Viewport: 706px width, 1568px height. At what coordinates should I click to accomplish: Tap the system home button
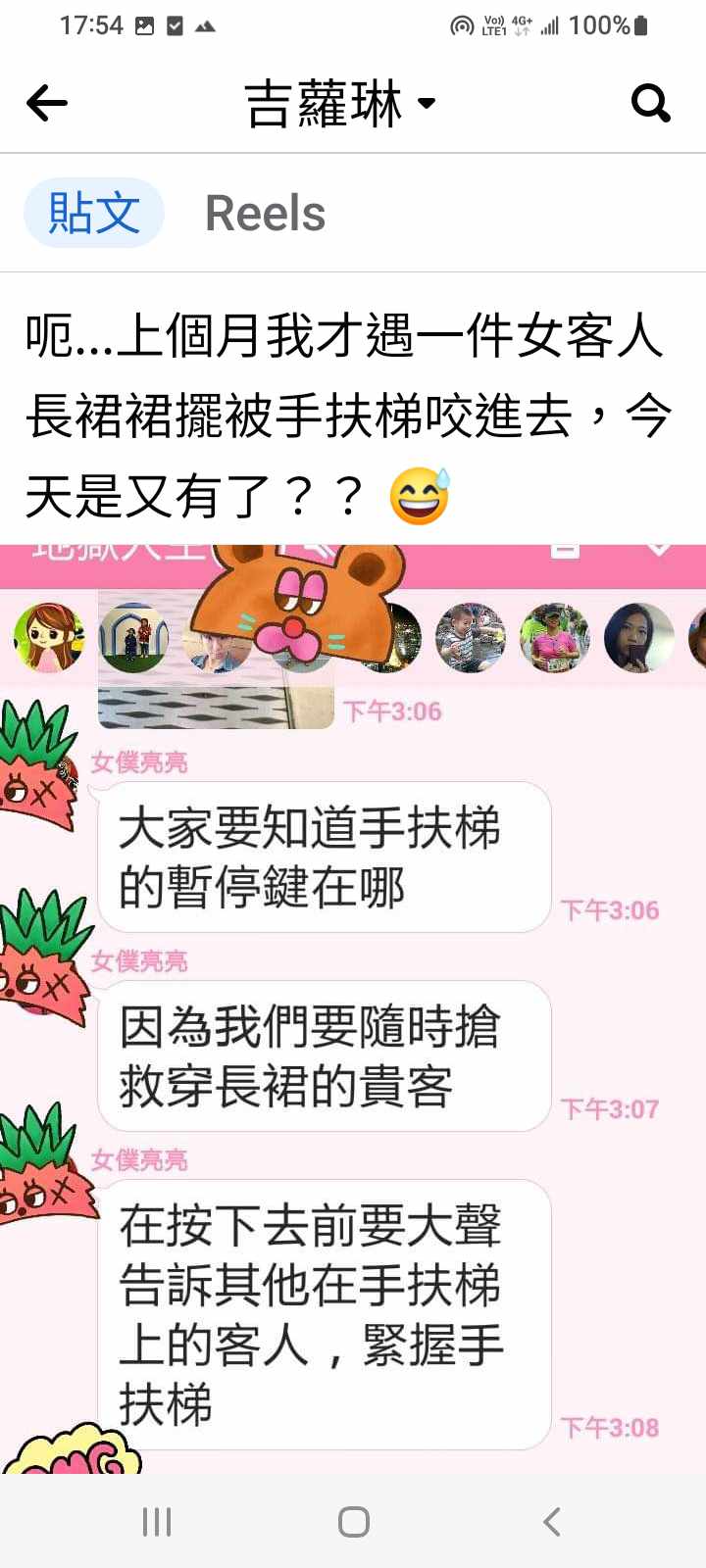353,1521
